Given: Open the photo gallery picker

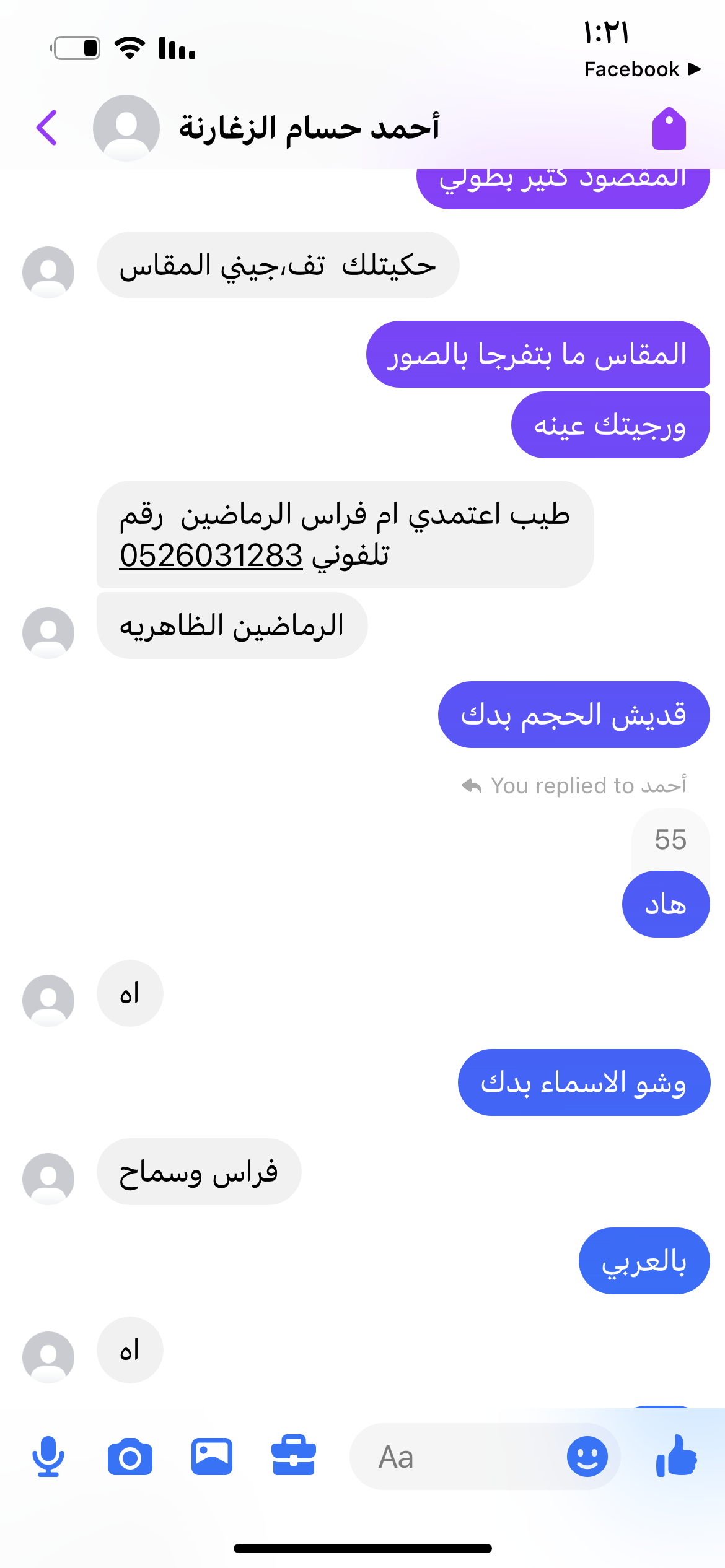Looking at the screenshot, I should (x=212, y=1457).
